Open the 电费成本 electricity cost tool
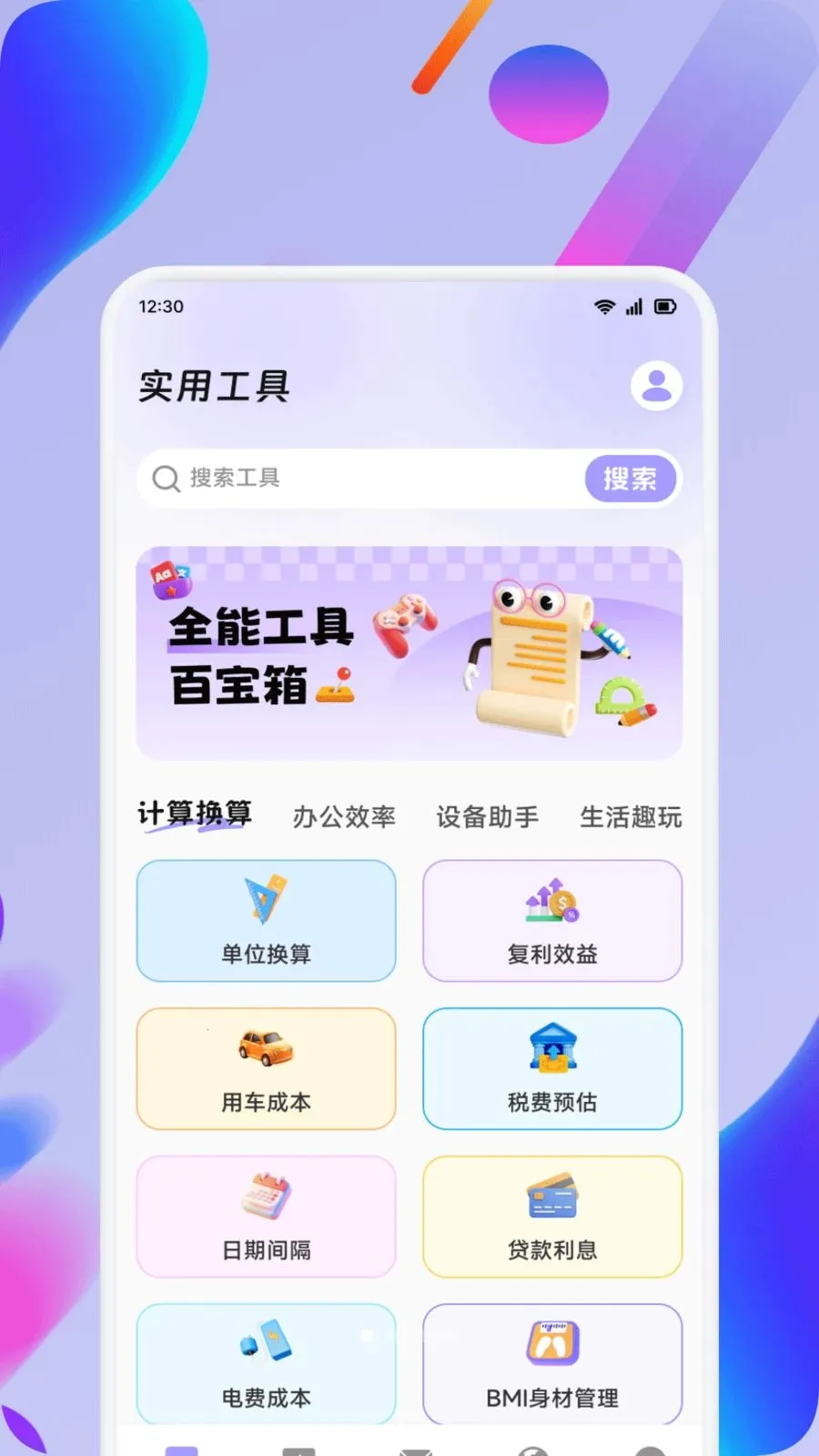The height and width of the screenshot is (1456, 819). tap(265, 1363)
